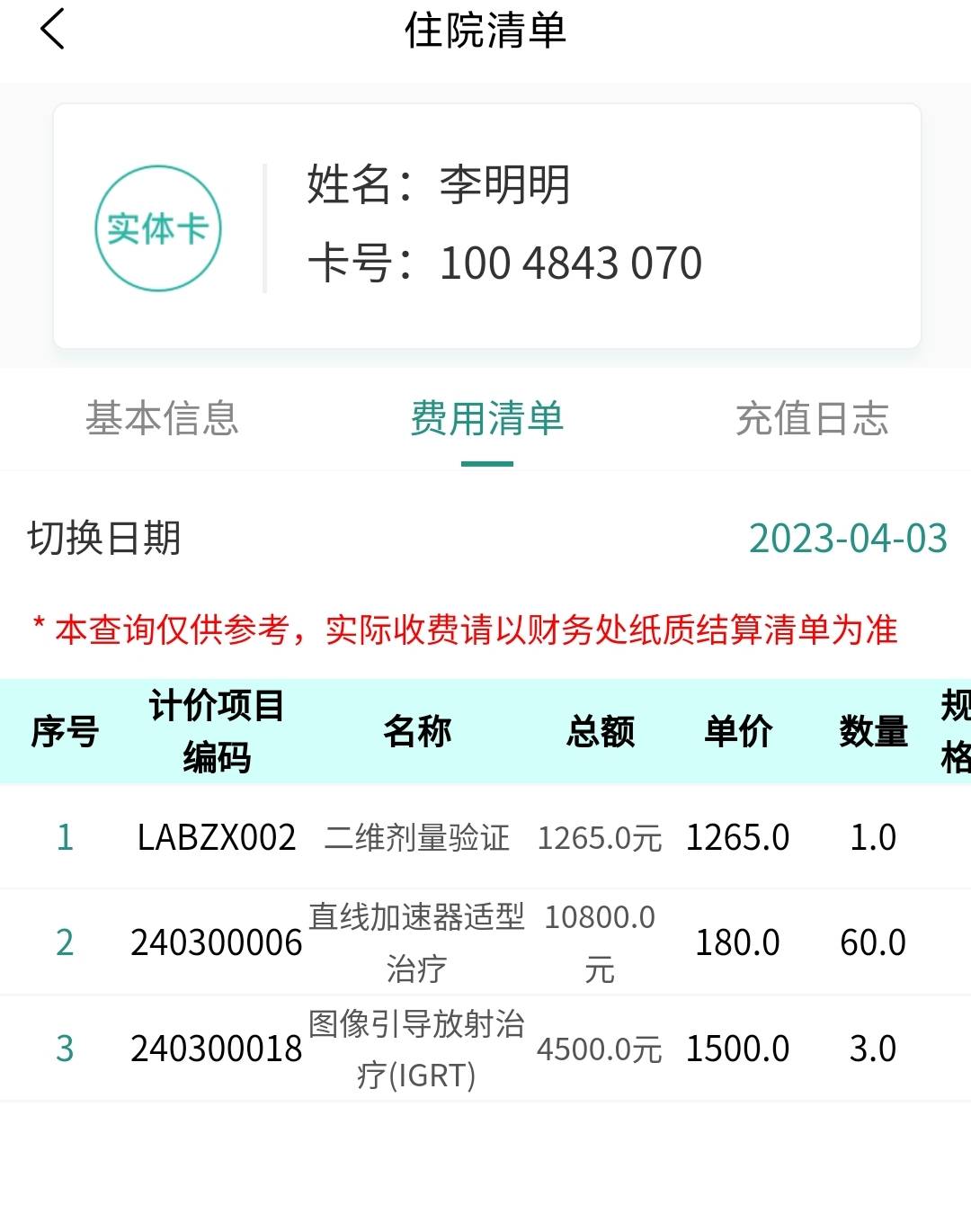The image size is (971, 1232).
Task: Select the 总额 column header
Action: pyautogui.click(x=601, y=730)
